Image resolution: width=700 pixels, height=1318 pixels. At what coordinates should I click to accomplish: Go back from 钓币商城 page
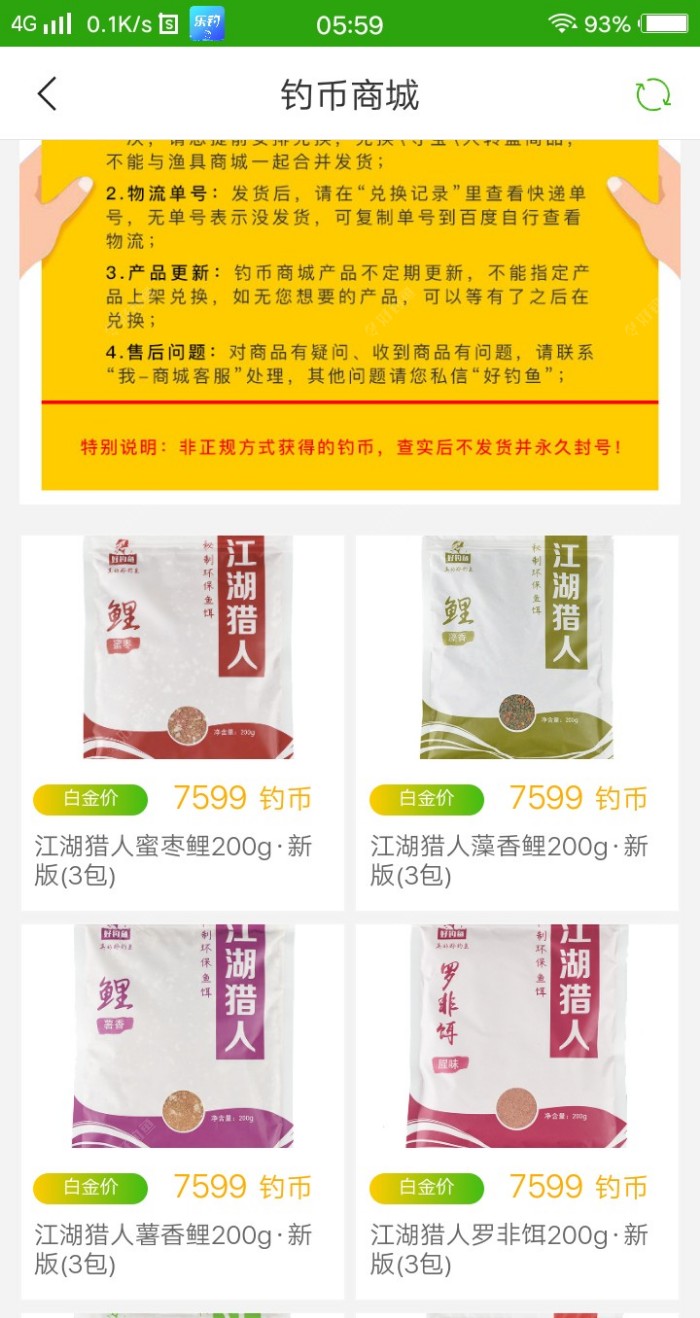pyautogui.click(x=47, y=94)
